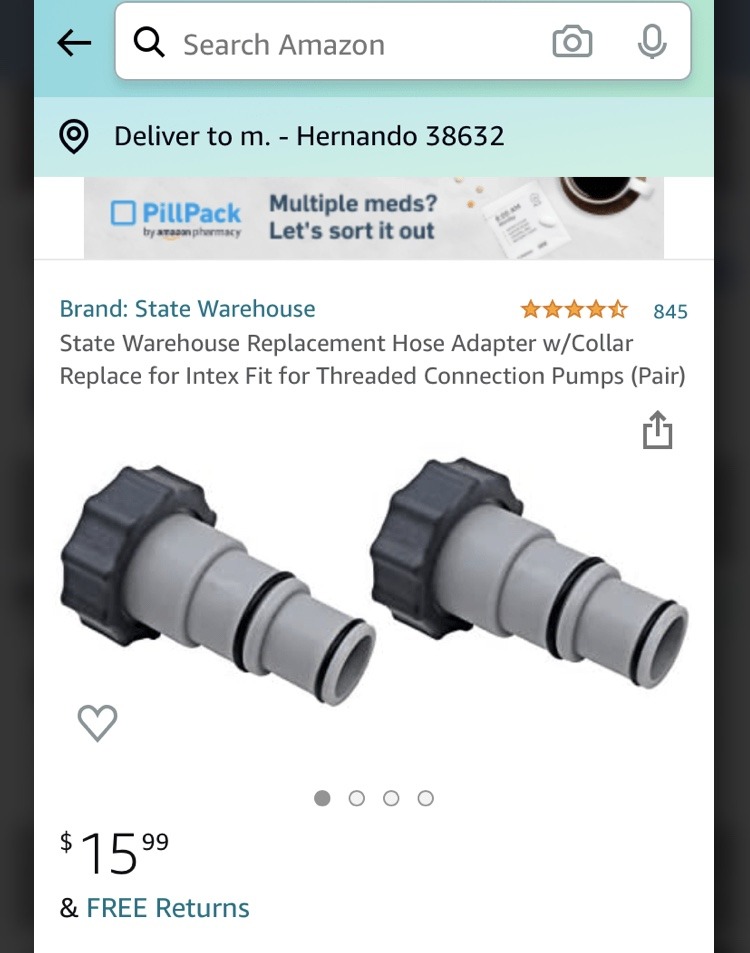The width and height of the screenshot is (750, 953).
Task: Add product to wish list heart
Action: point(98,722)
